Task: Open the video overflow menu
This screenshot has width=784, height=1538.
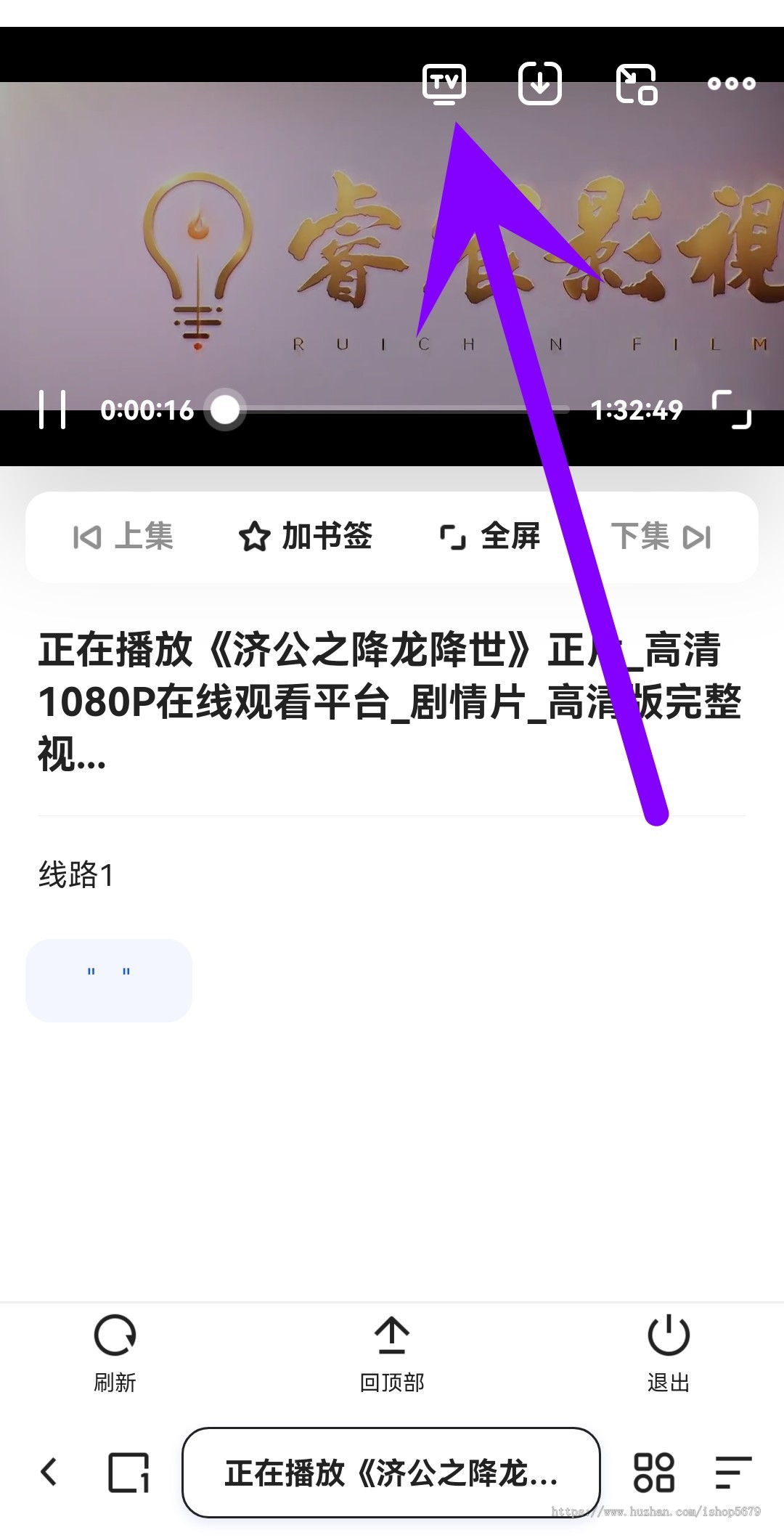Action: (732, 84)
